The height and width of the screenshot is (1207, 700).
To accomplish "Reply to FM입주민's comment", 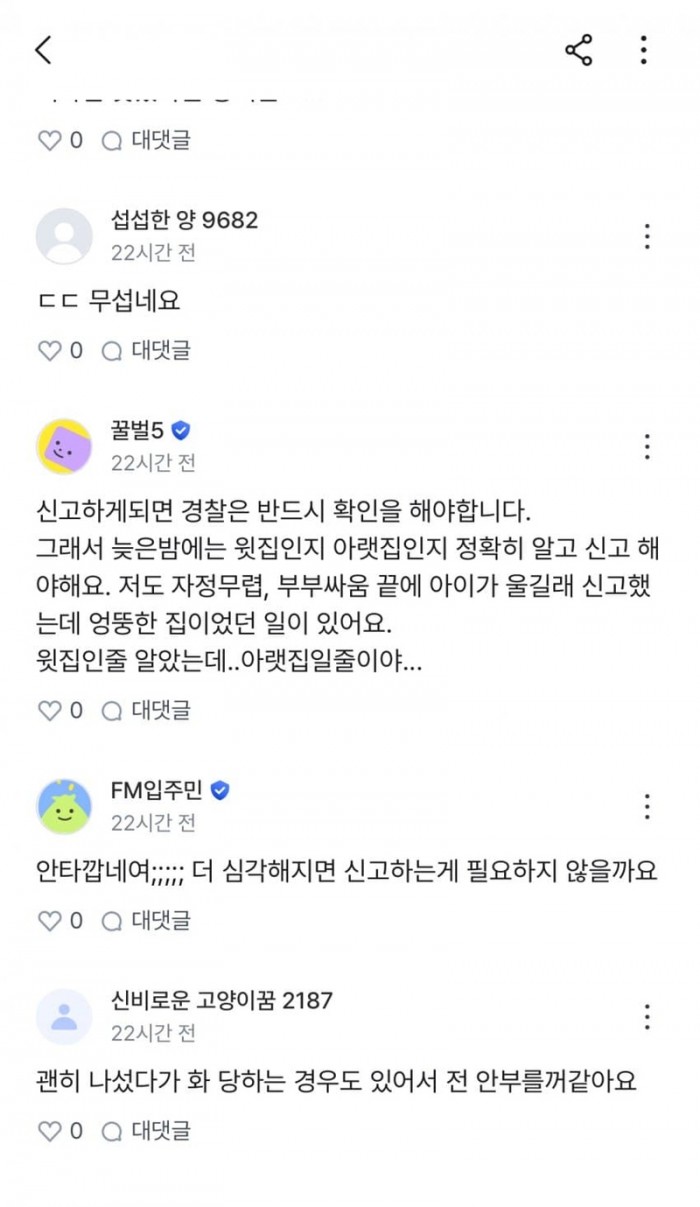I will 146,920.
